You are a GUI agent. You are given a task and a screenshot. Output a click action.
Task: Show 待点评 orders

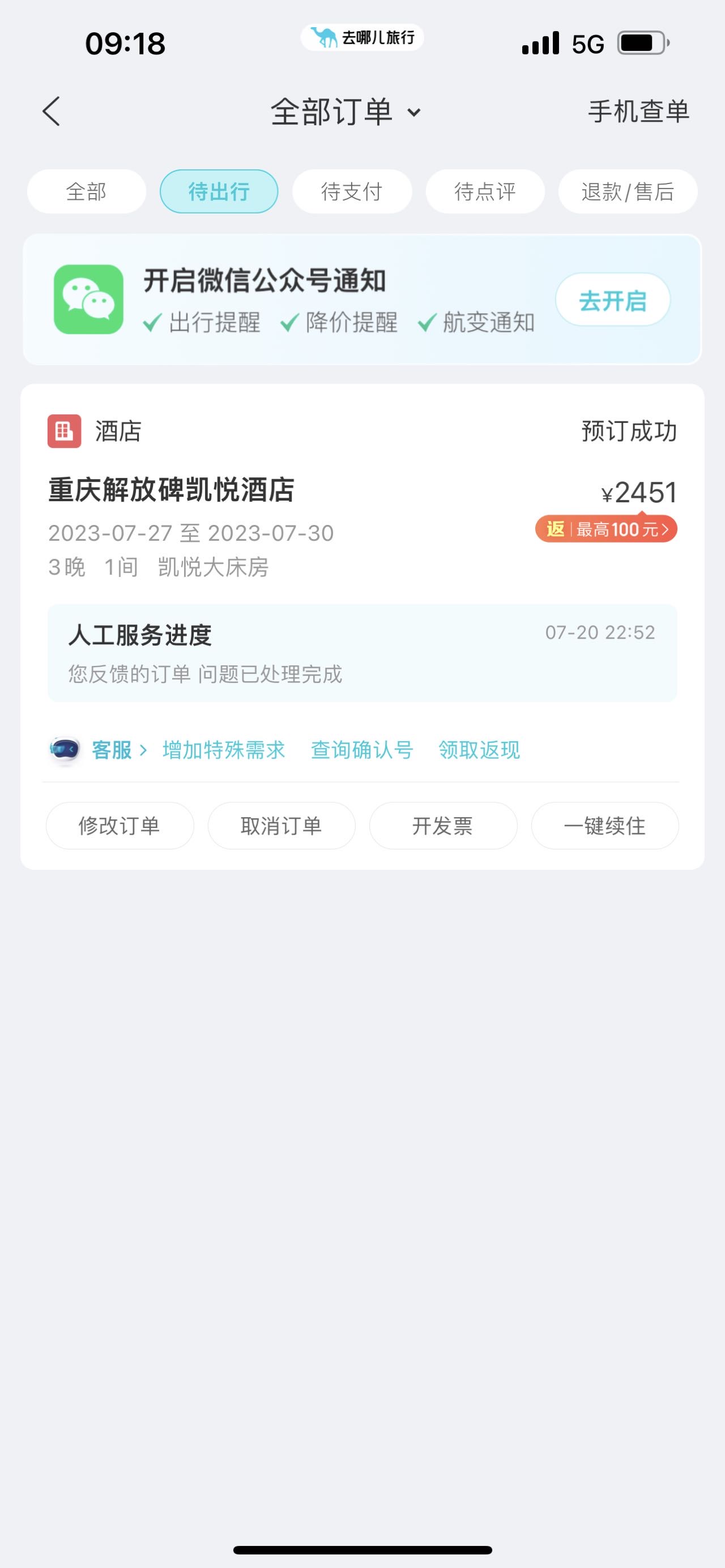[x=484, y=192]
